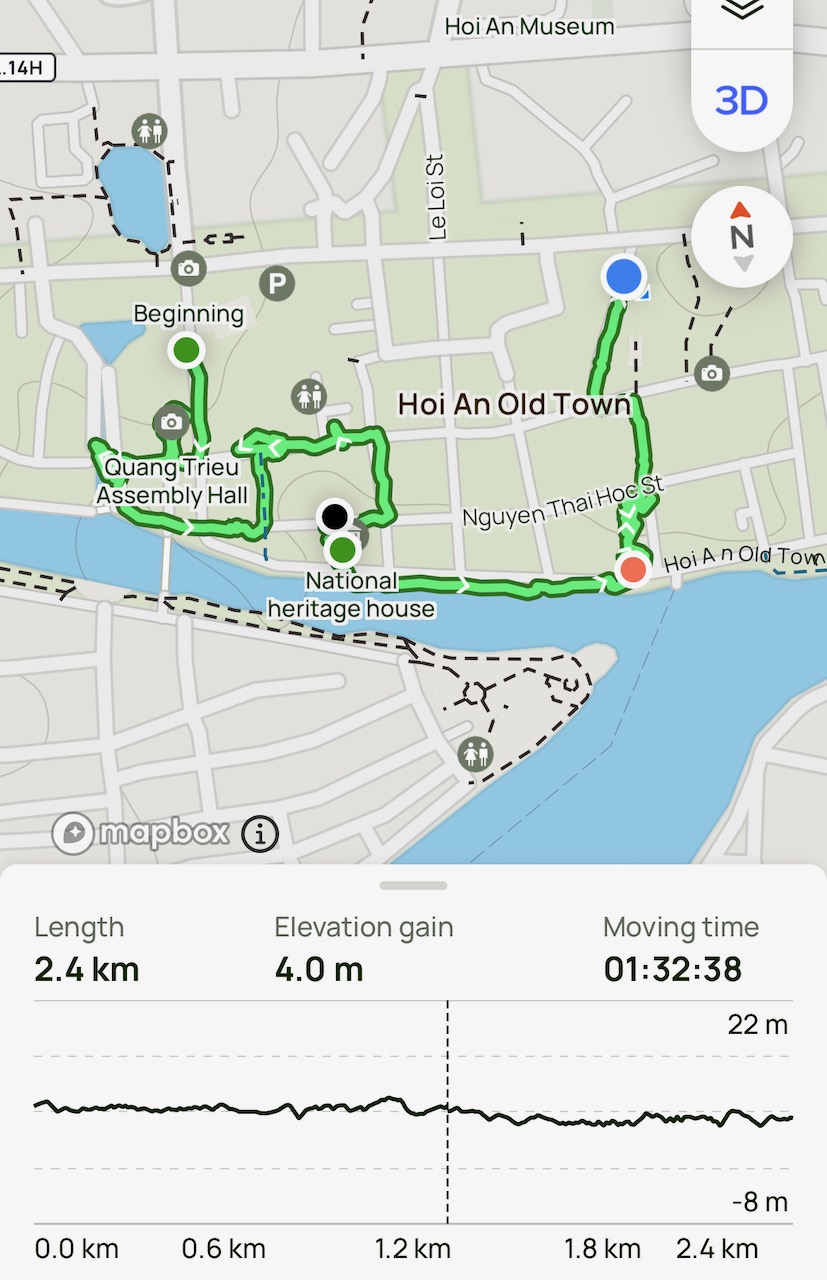This screenshot has height=1280, width=827.
Task: Switch the map to 3D view
Action: pyautogui.click(x=741, y=101)
